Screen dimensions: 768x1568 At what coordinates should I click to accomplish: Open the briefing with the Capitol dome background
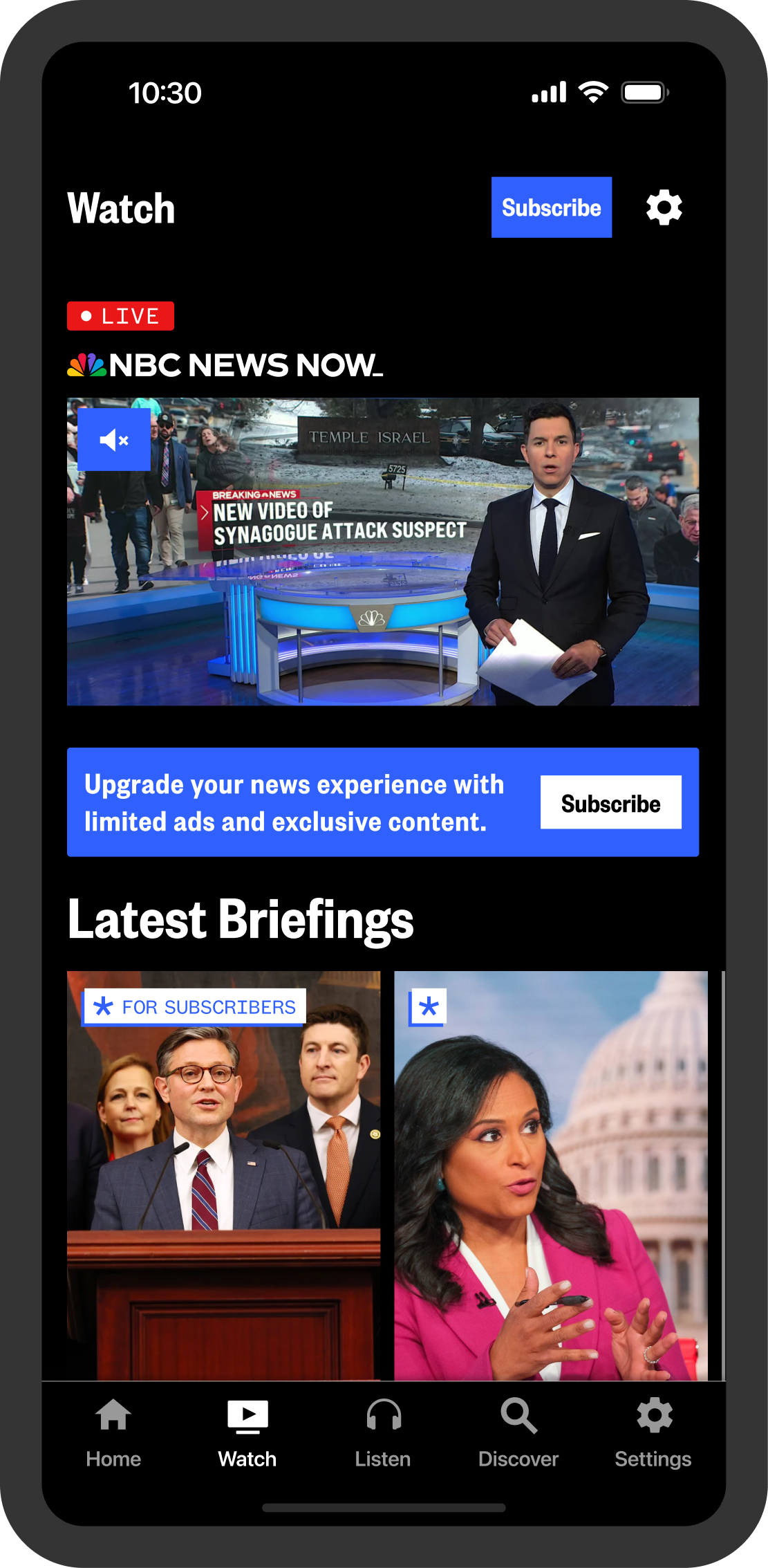coord(550,1176)
